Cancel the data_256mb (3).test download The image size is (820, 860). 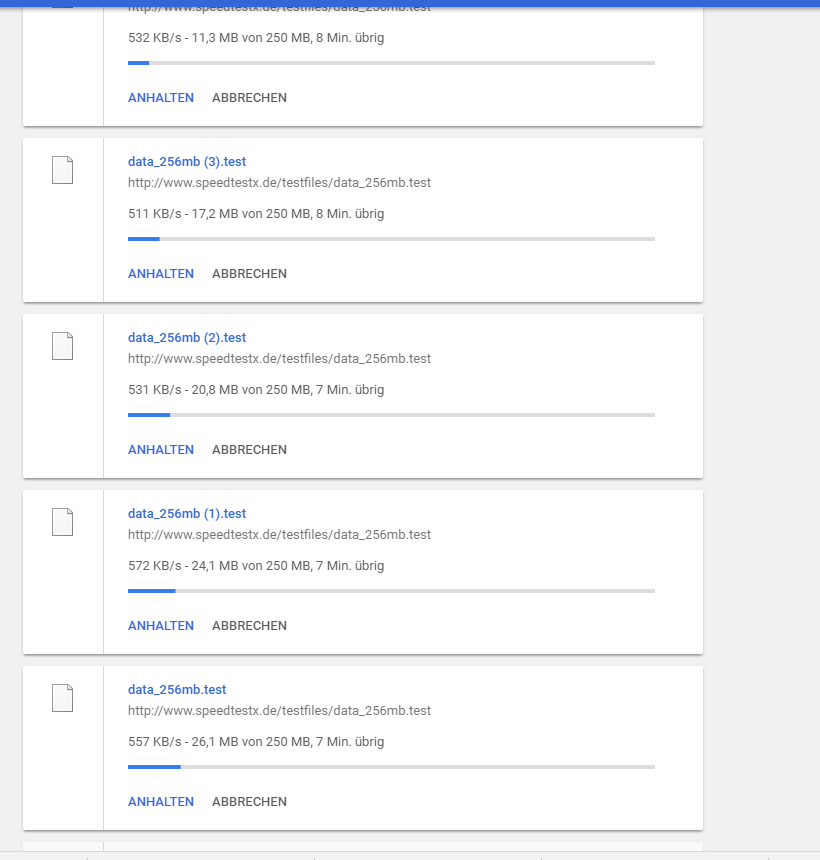(x=250, y=274)
